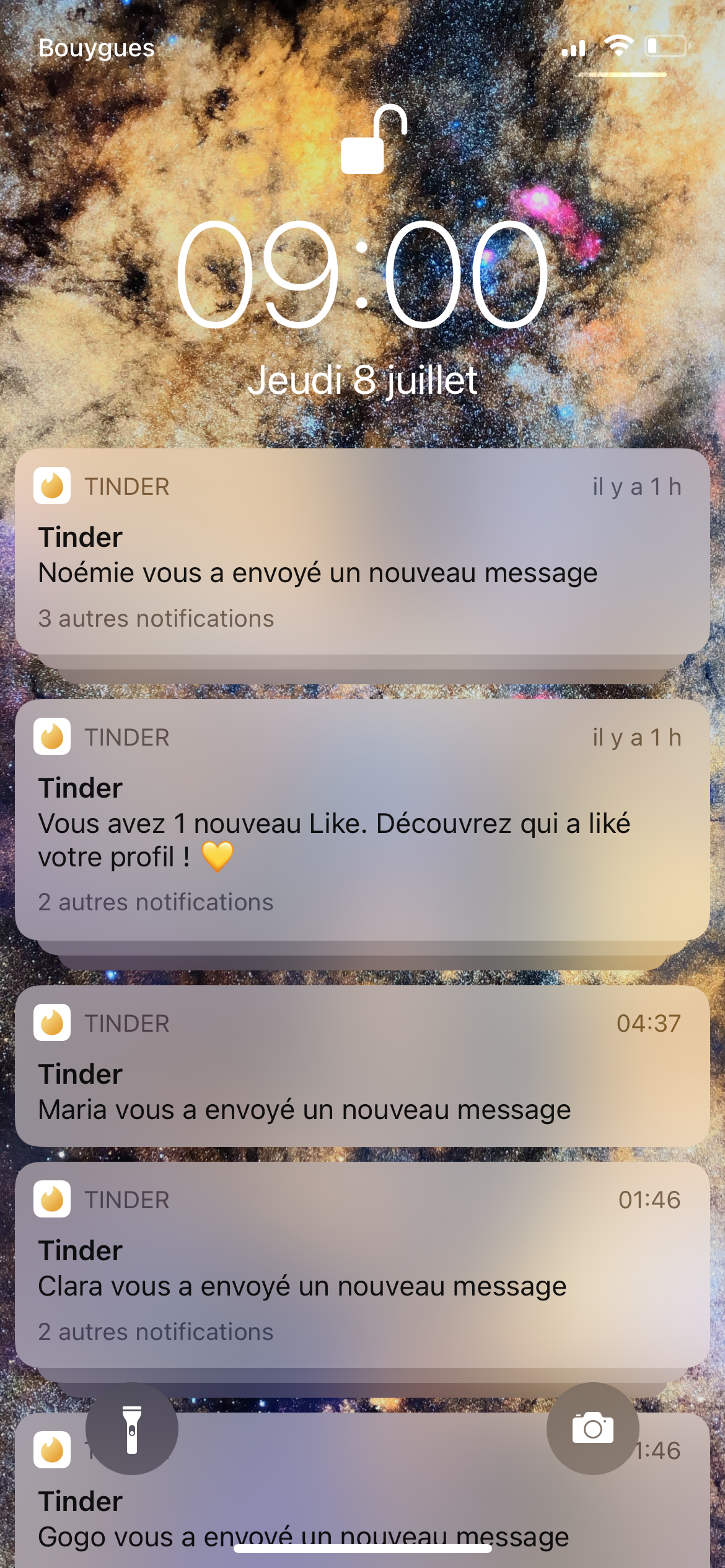Open Noémie's Tinder message notification
This screenshot has height=1568, width=725.
362,552
